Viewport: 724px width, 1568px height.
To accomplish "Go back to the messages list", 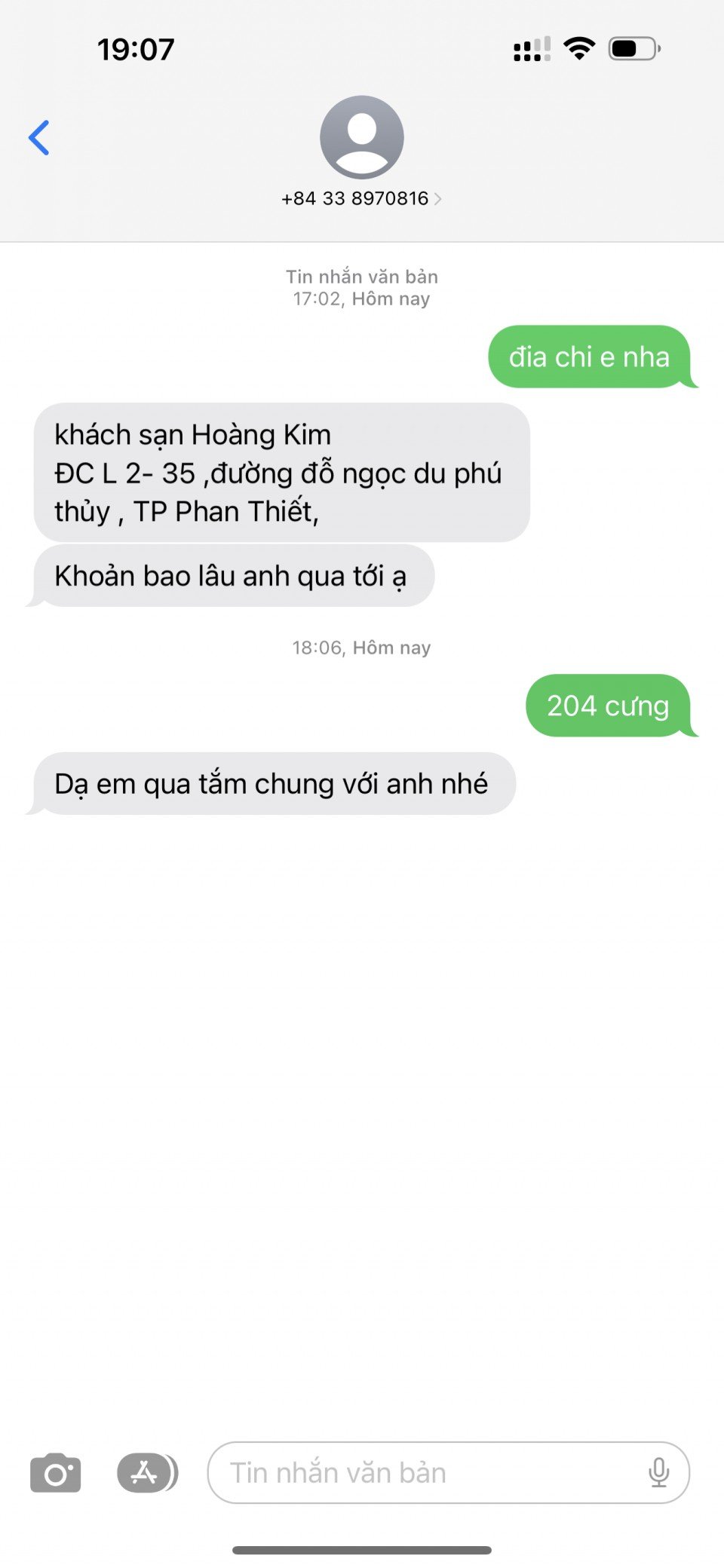I will (39, 138).
